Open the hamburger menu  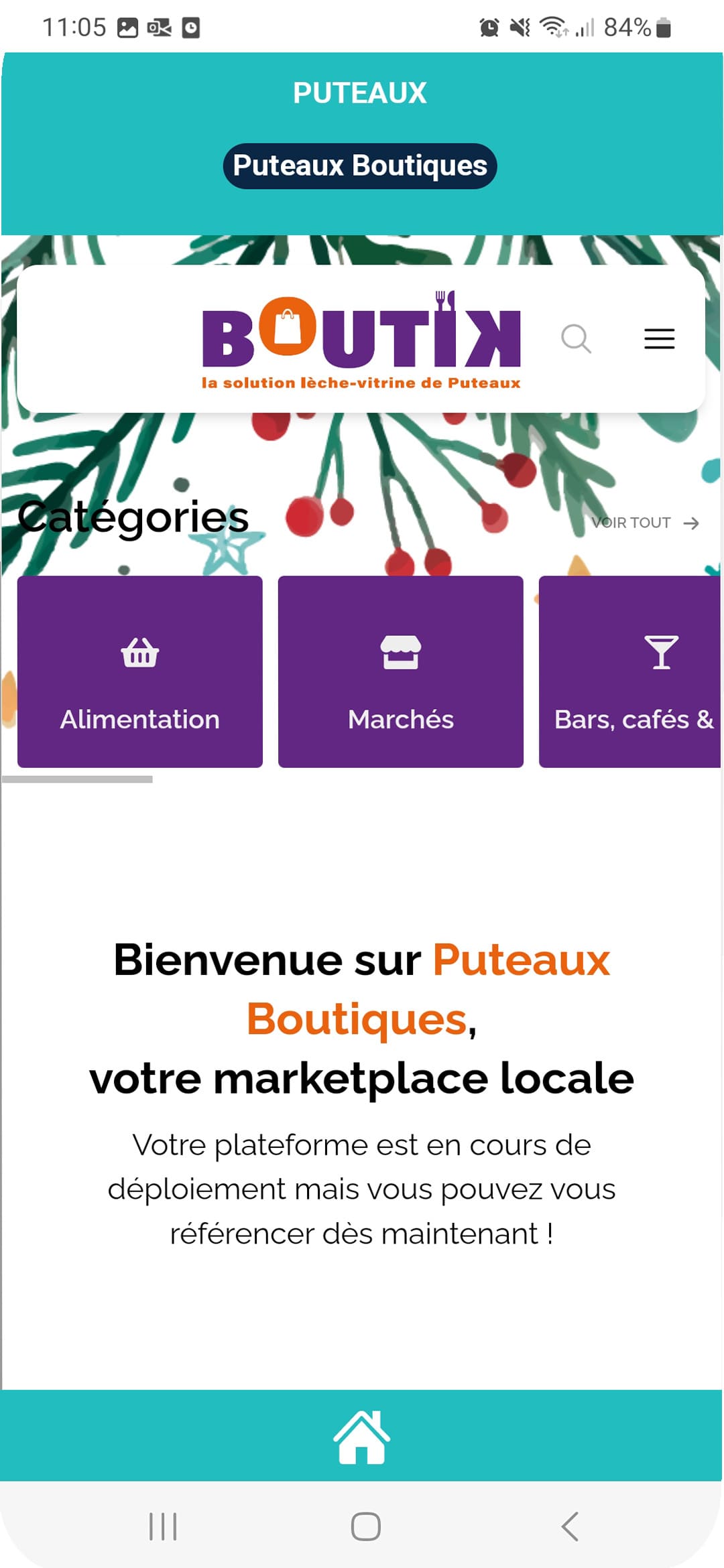[x=659, y=339]
